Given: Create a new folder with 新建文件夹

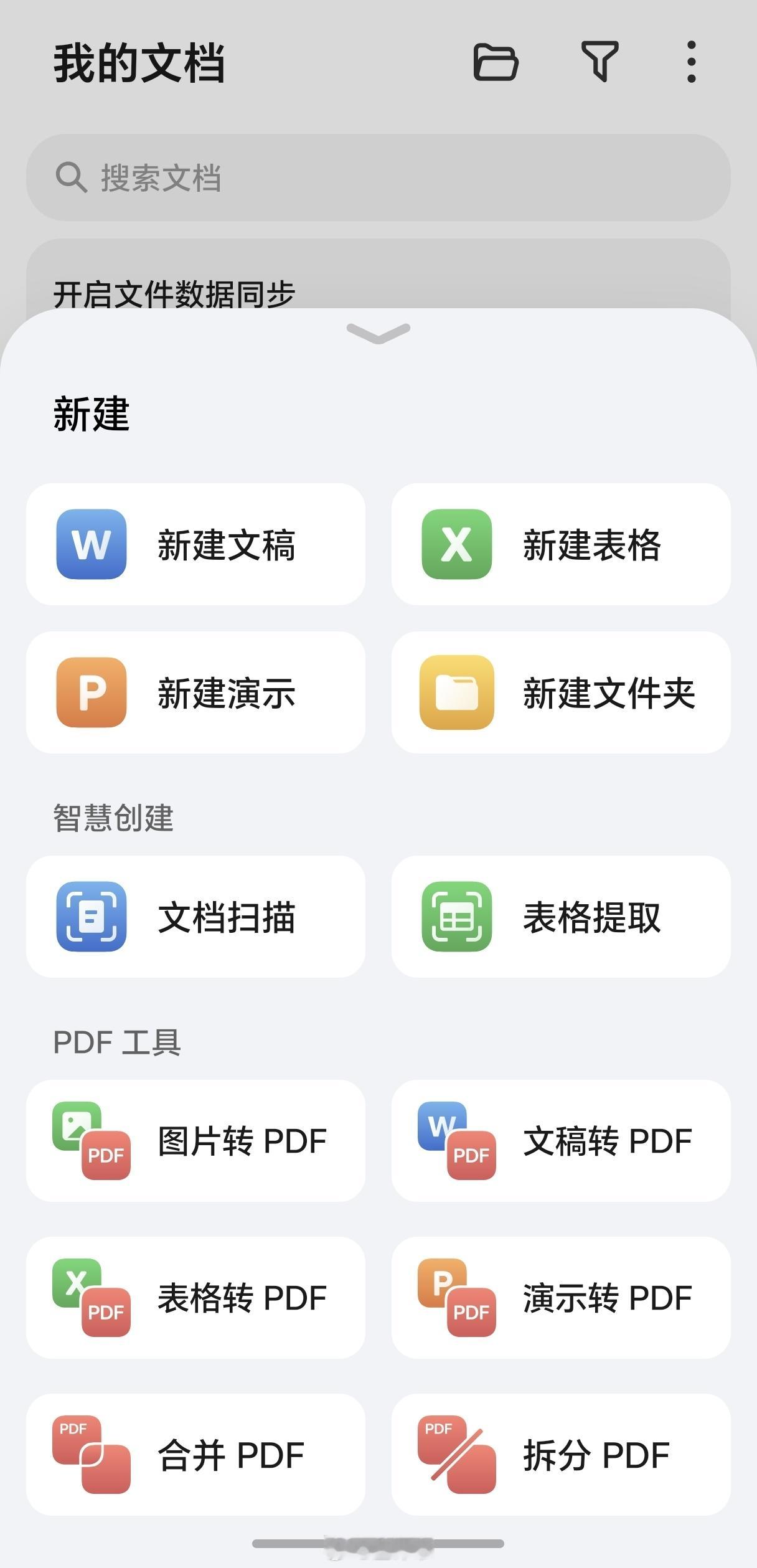Looking at the screenshot, I should (x=560, y=692).
